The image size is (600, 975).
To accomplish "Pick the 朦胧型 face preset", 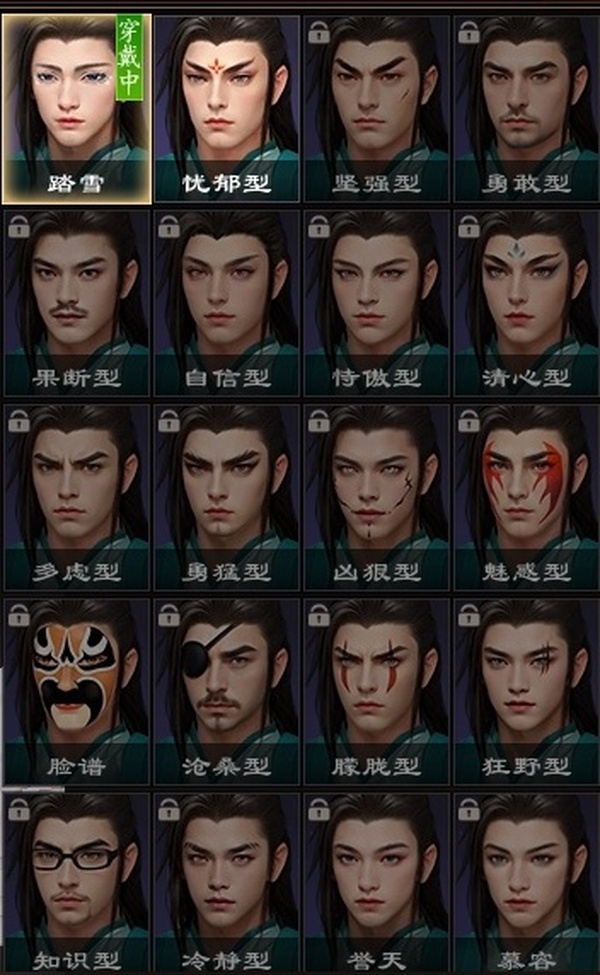I will tap(376, 690).
